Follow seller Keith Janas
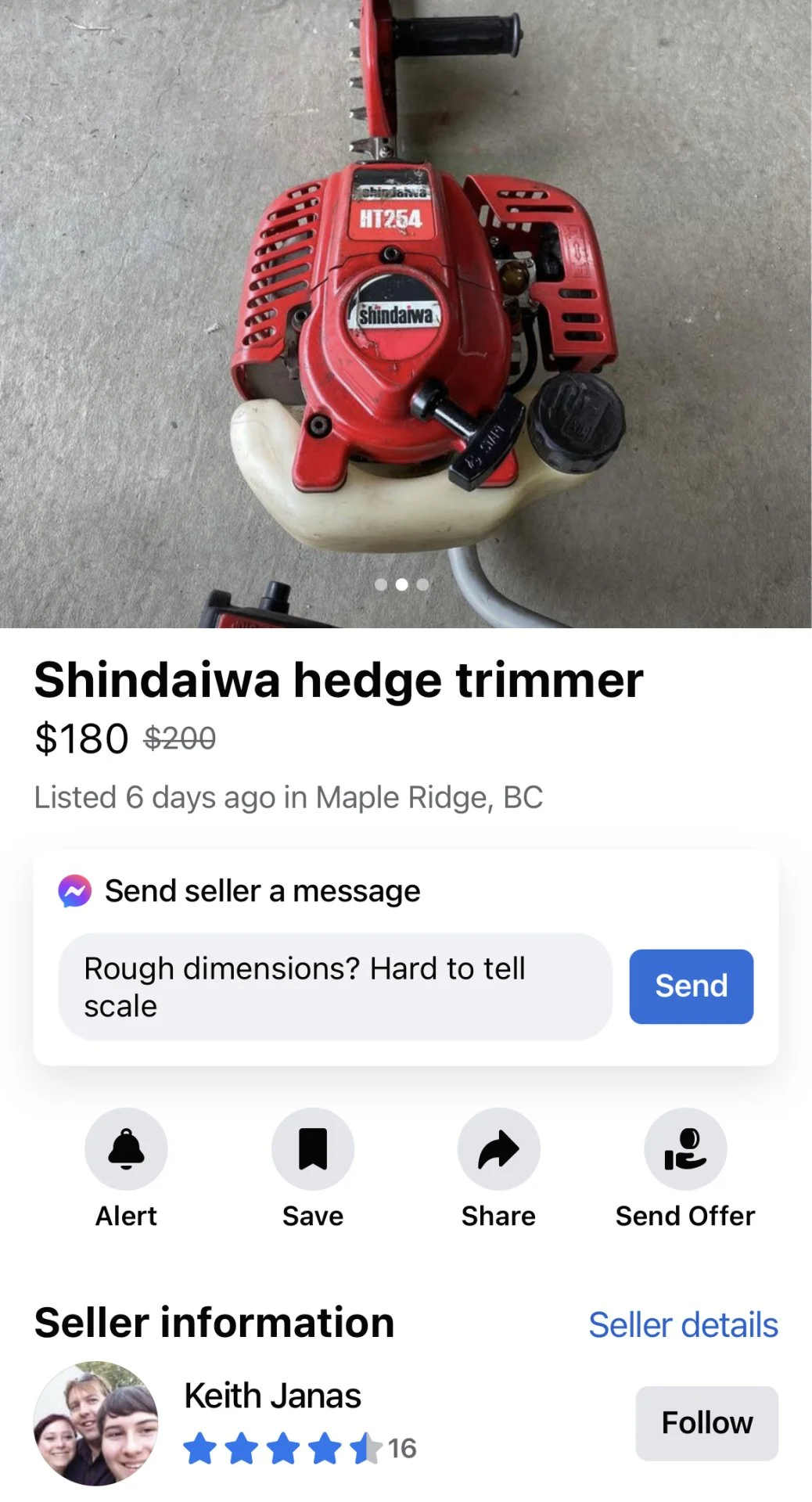Viewport: 812px width, 1502px height. tap(706, 1422)
